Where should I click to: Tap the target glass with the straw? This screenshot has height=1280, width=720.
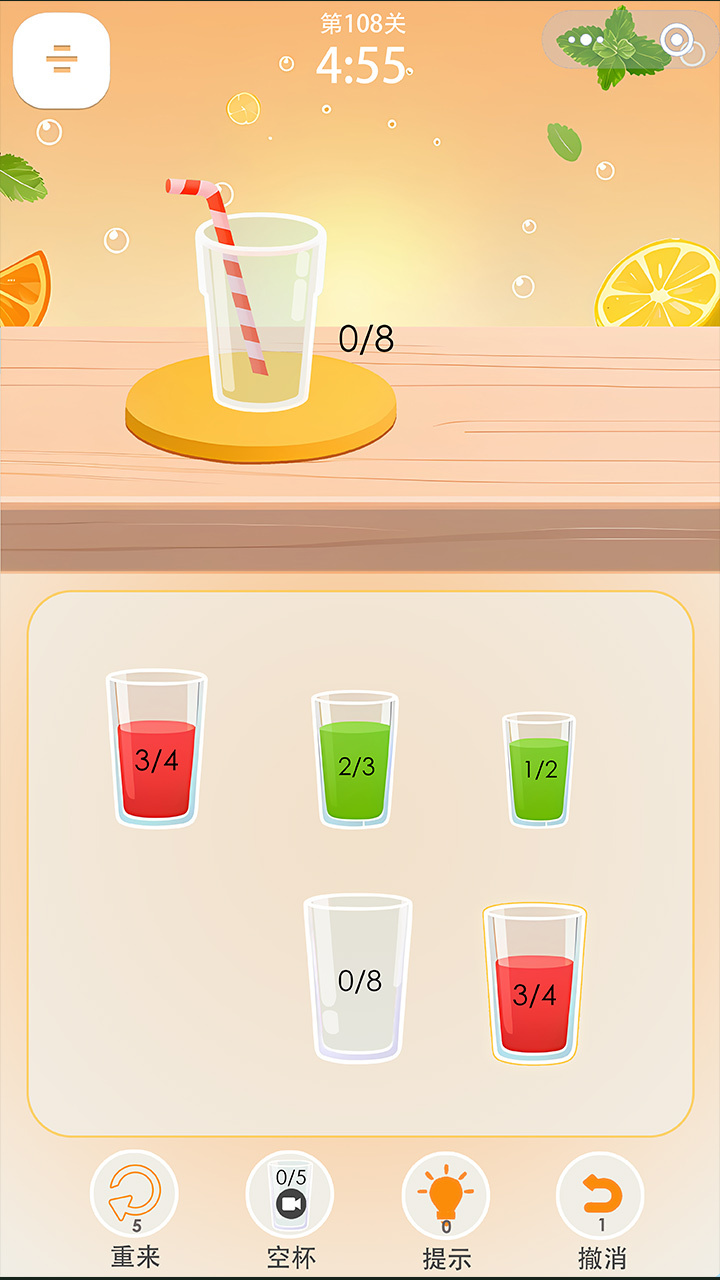pyautogui.click(x=260, y=315)
